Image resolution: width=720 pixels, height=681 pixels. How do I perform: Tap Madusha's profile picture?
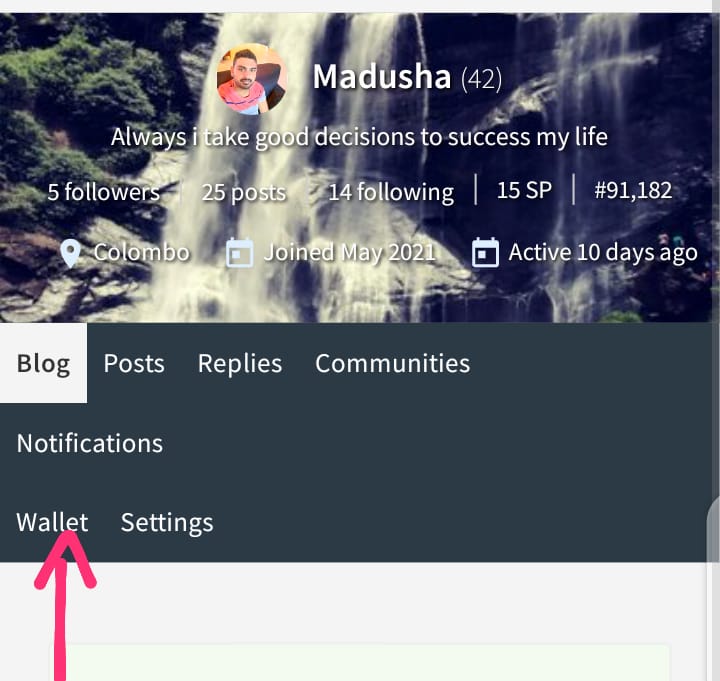coord(252,79)
